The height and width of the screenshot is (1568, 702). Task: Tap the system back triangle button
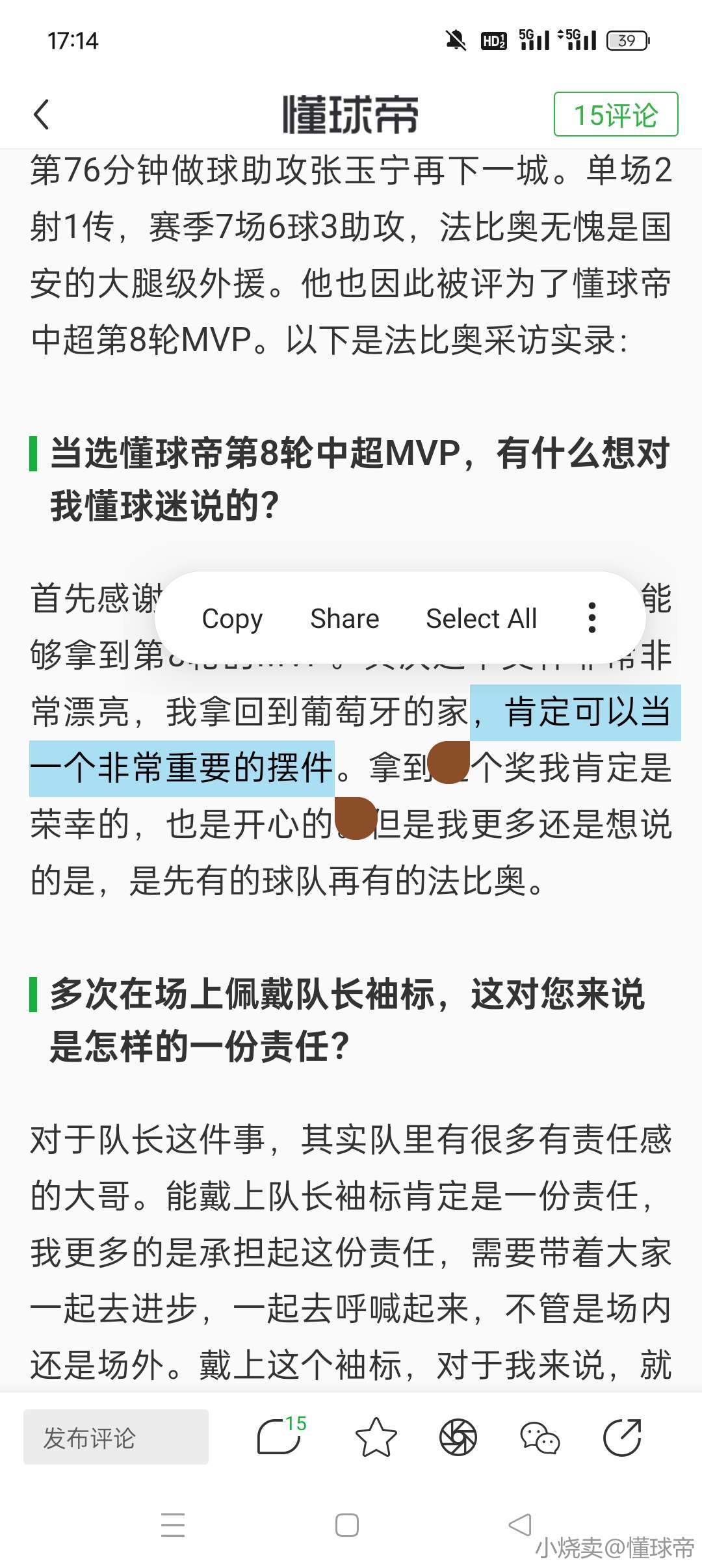(520, 1525)
